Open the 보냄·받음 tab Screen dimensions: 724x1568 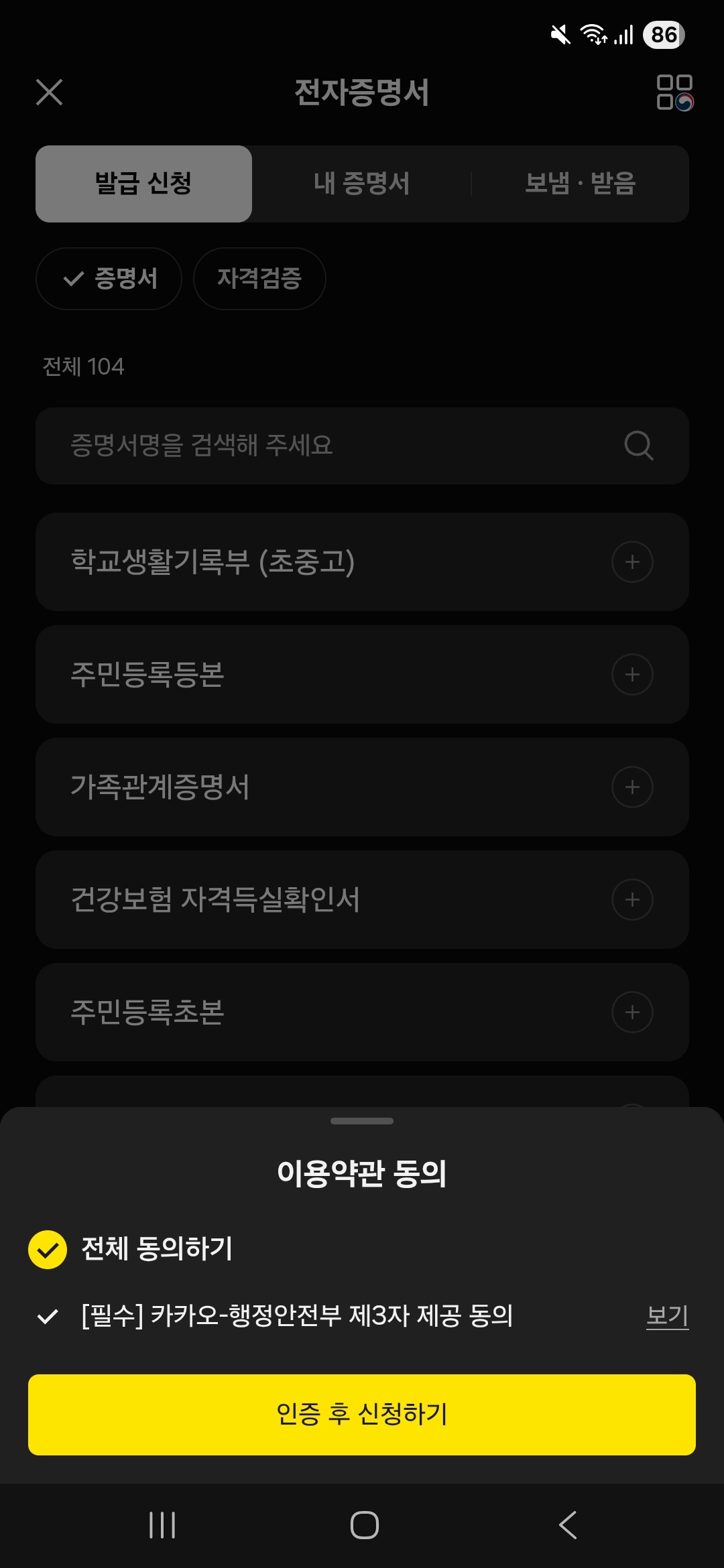click(x=579, y=184)
